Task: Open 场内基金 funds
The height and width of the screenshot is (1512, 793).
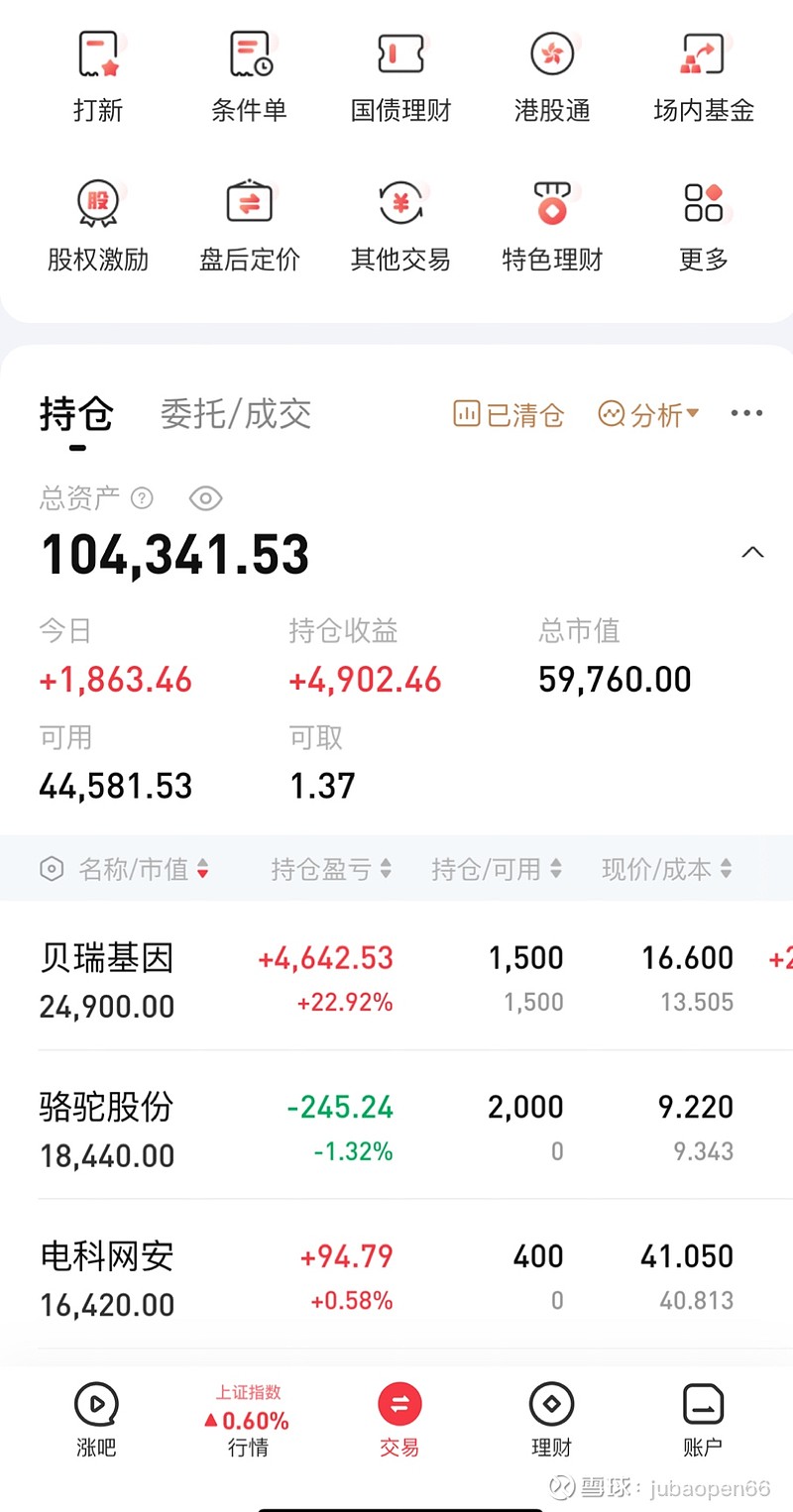Action: coord(704,76)
